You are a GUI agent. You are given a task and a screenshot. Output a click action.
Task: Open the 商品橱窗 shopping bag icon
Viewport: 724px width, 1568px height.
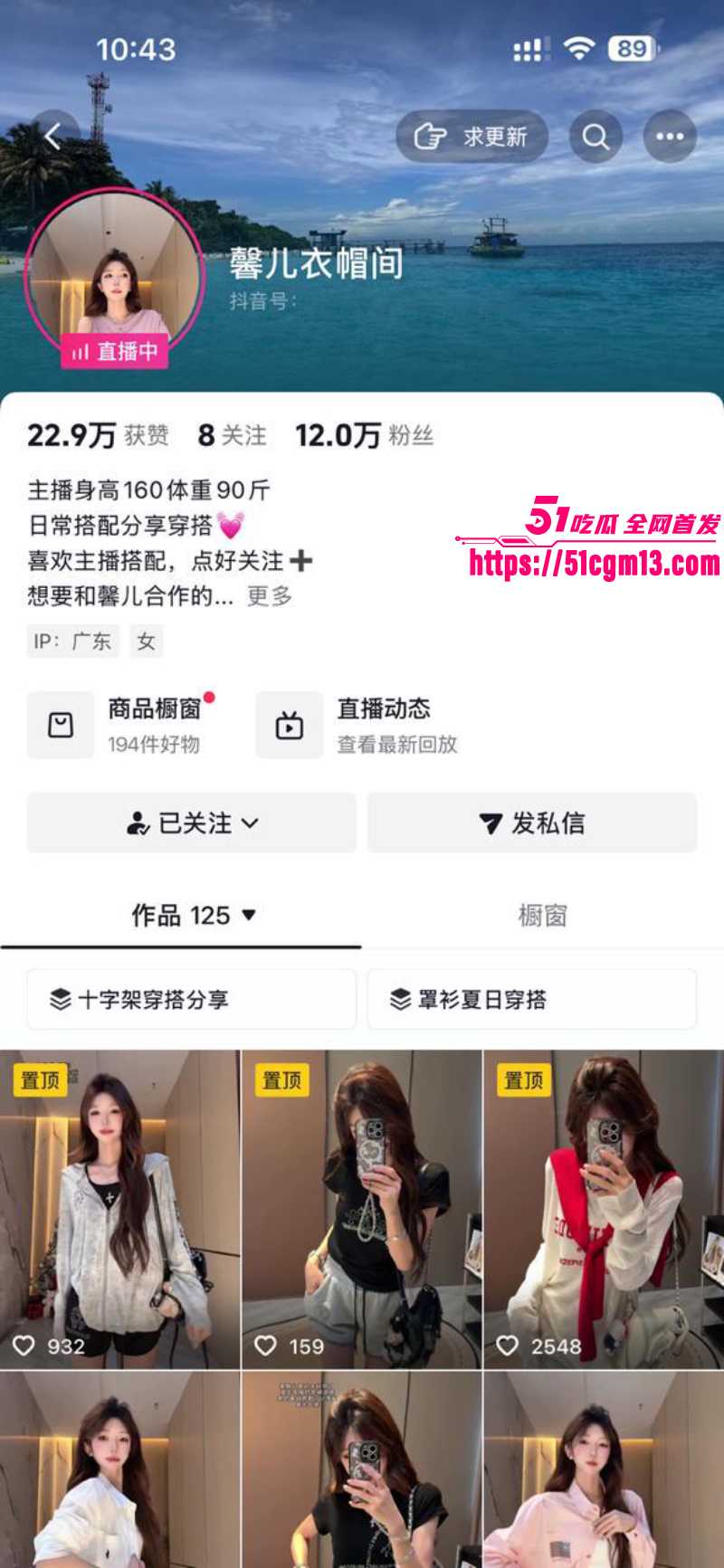point(60,724)
